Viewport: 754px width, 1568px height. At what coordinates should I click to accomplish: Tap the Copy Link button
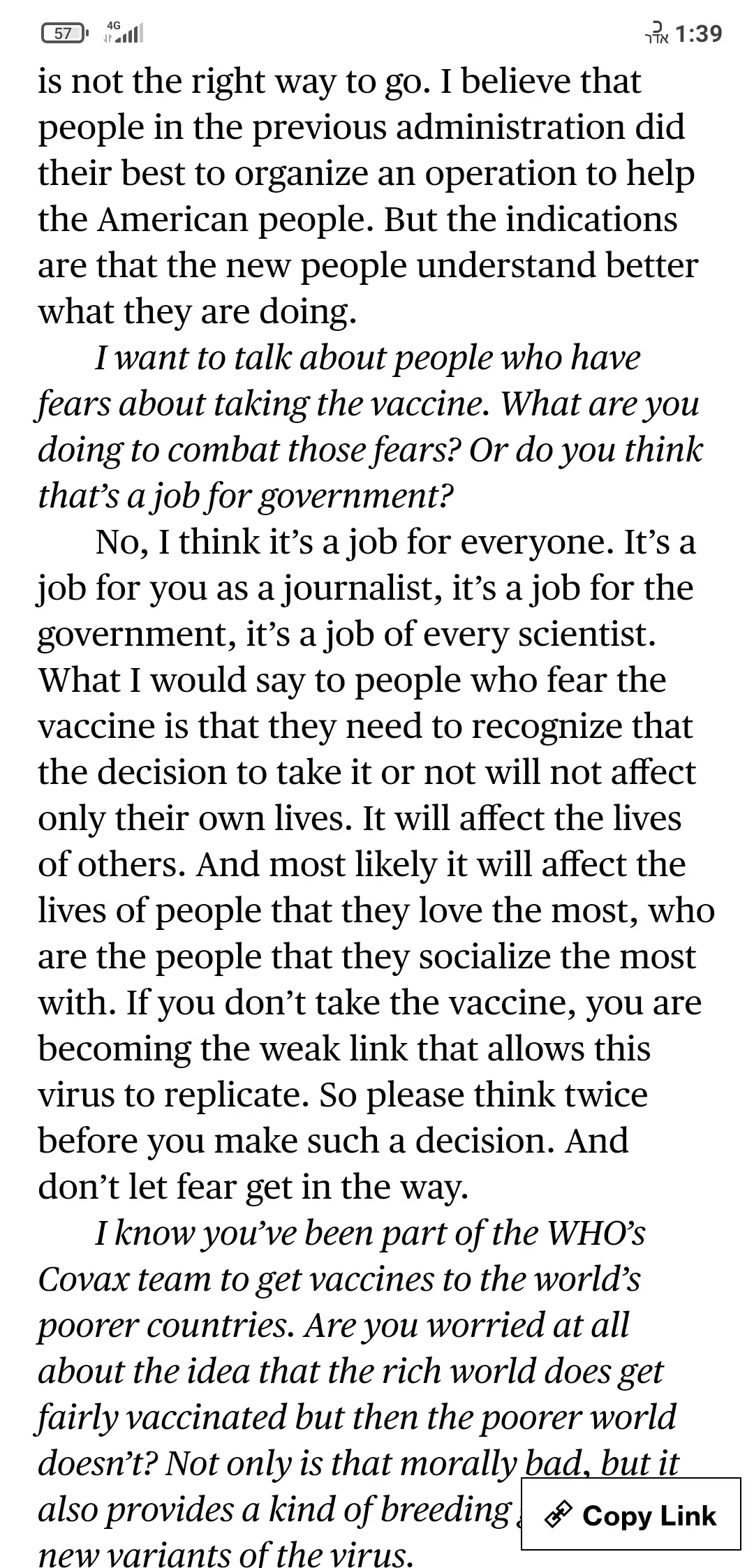[630, 1515]
